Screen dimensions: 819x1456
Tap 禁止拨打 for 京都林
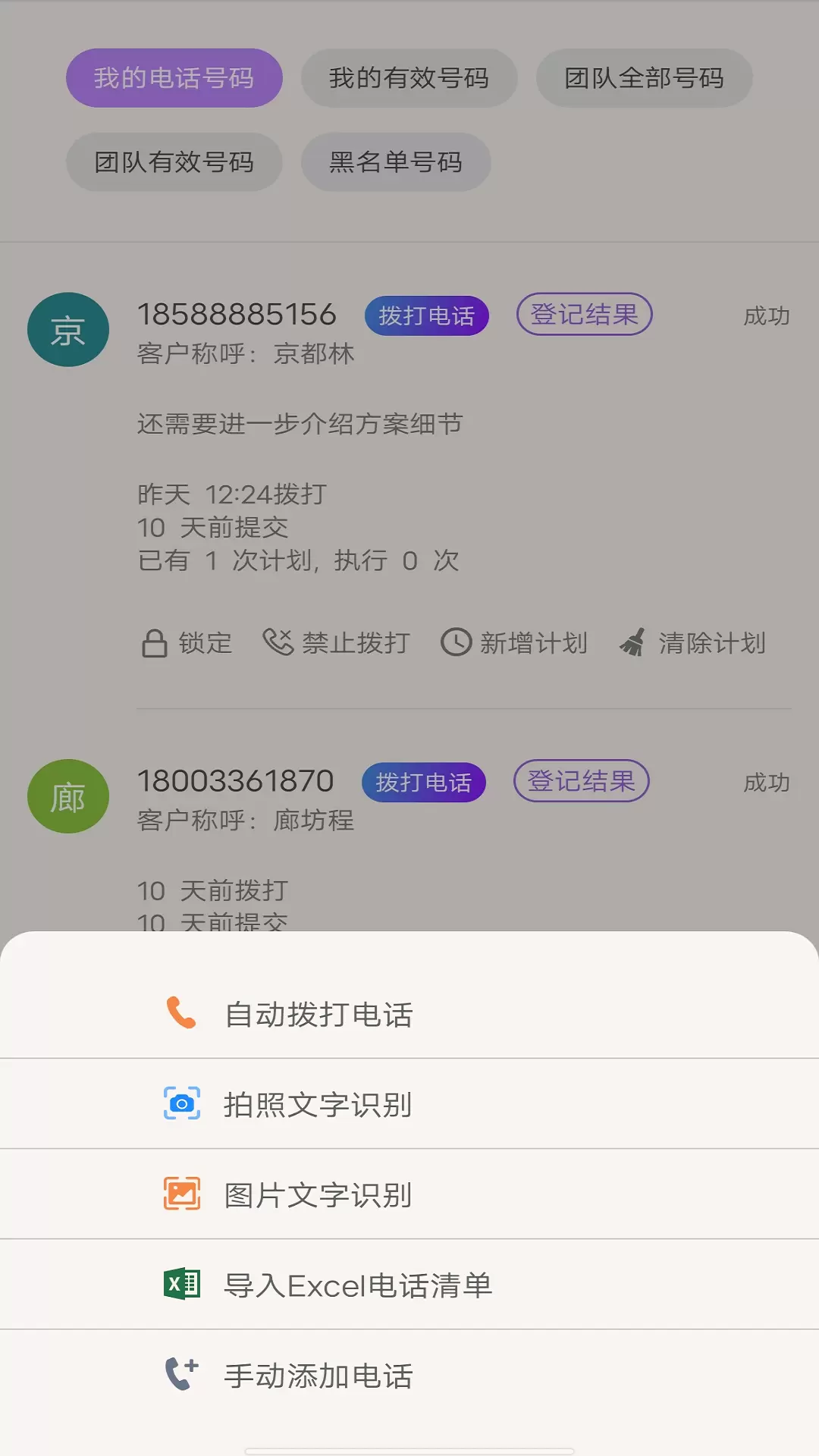point(336,643)
